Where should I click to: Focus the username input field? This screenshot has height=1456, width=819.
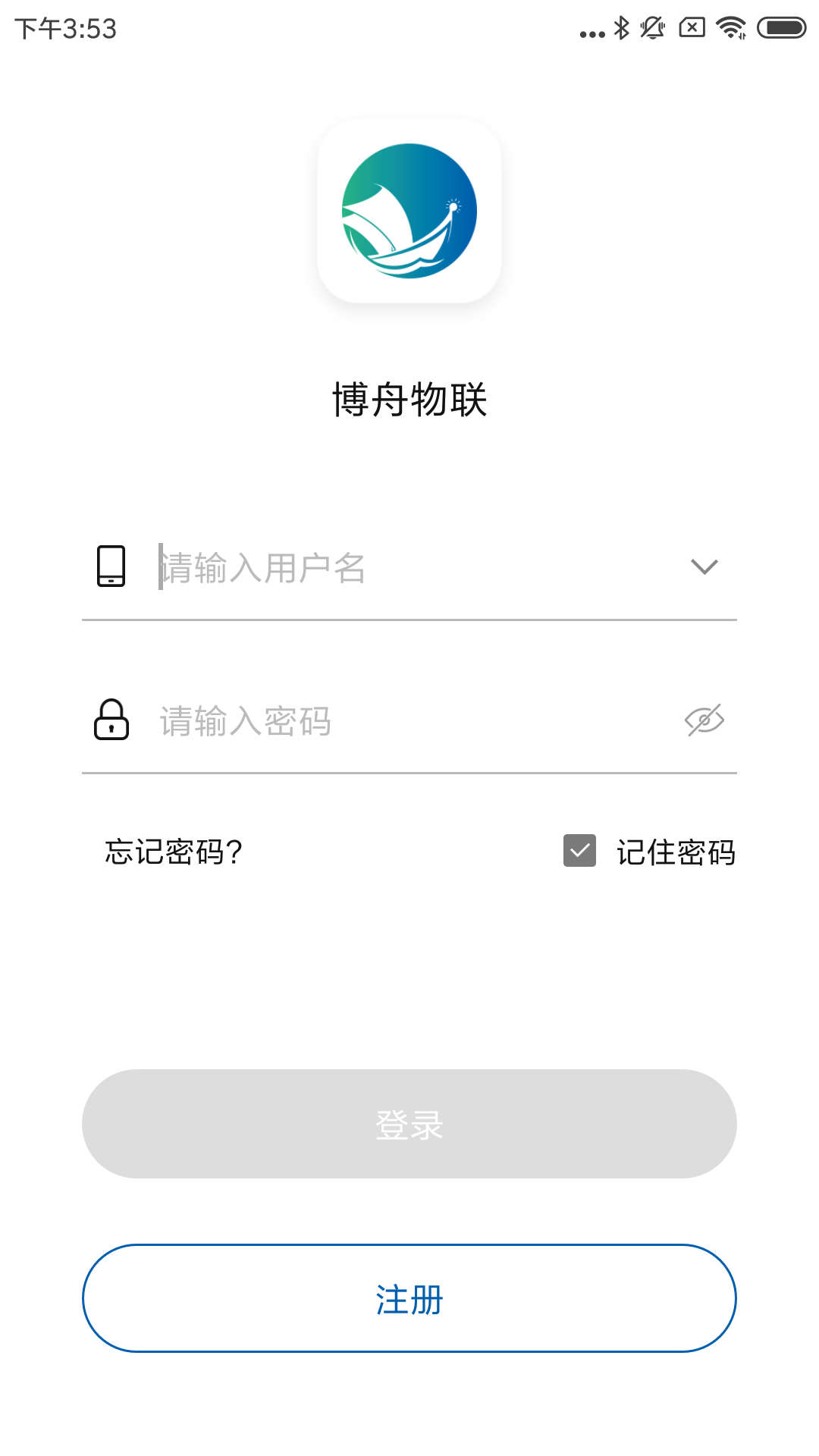click(409, 567)
